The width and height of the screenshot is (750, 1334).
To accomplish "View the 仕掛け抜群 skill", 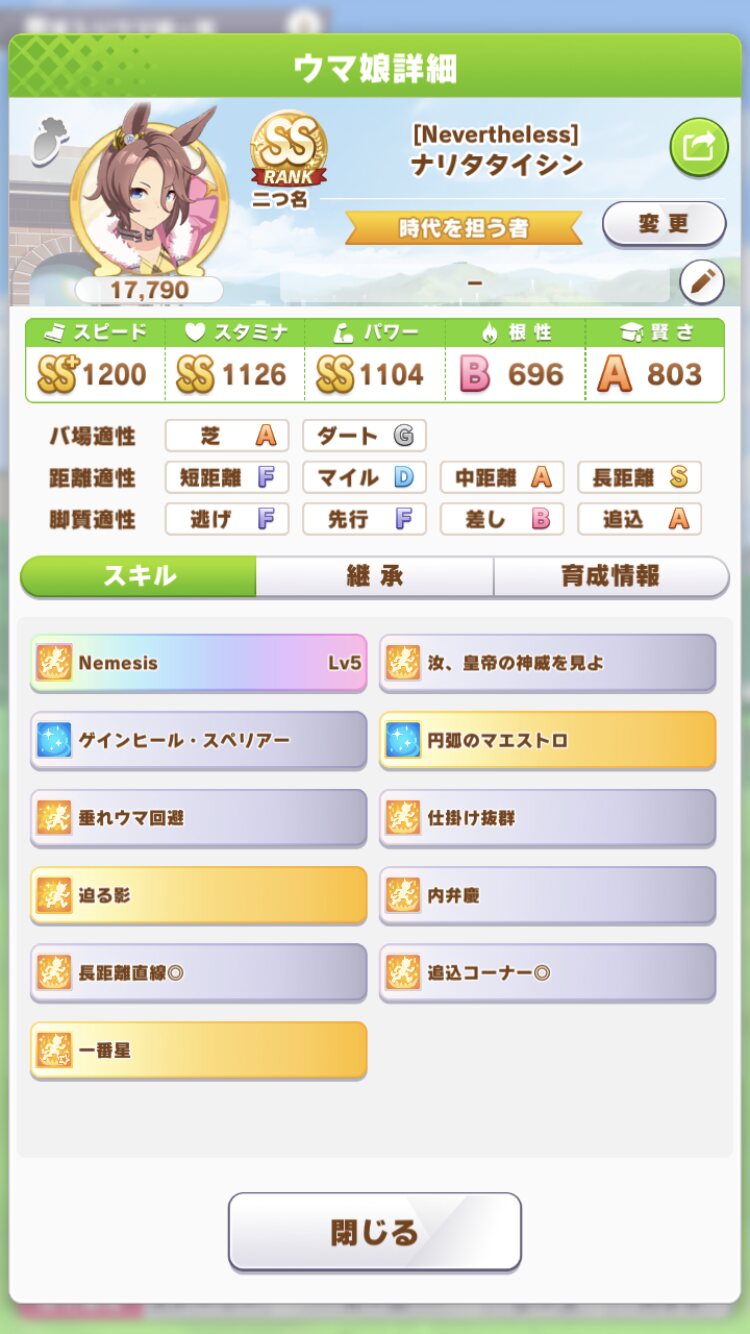I will 547,817.
